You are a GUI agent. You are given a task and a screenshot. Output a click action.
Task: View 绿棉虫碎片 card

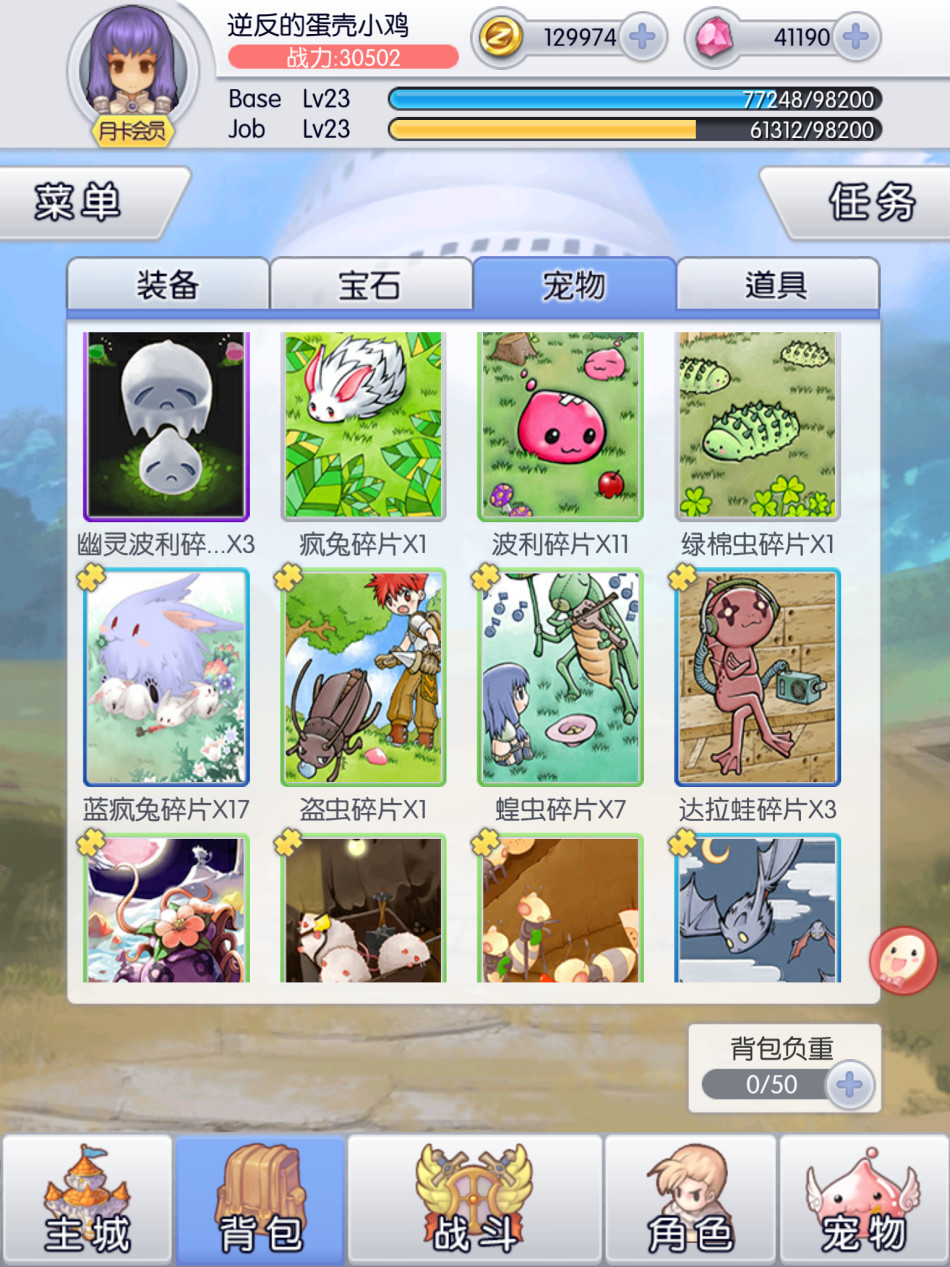(x=757, y=427)
